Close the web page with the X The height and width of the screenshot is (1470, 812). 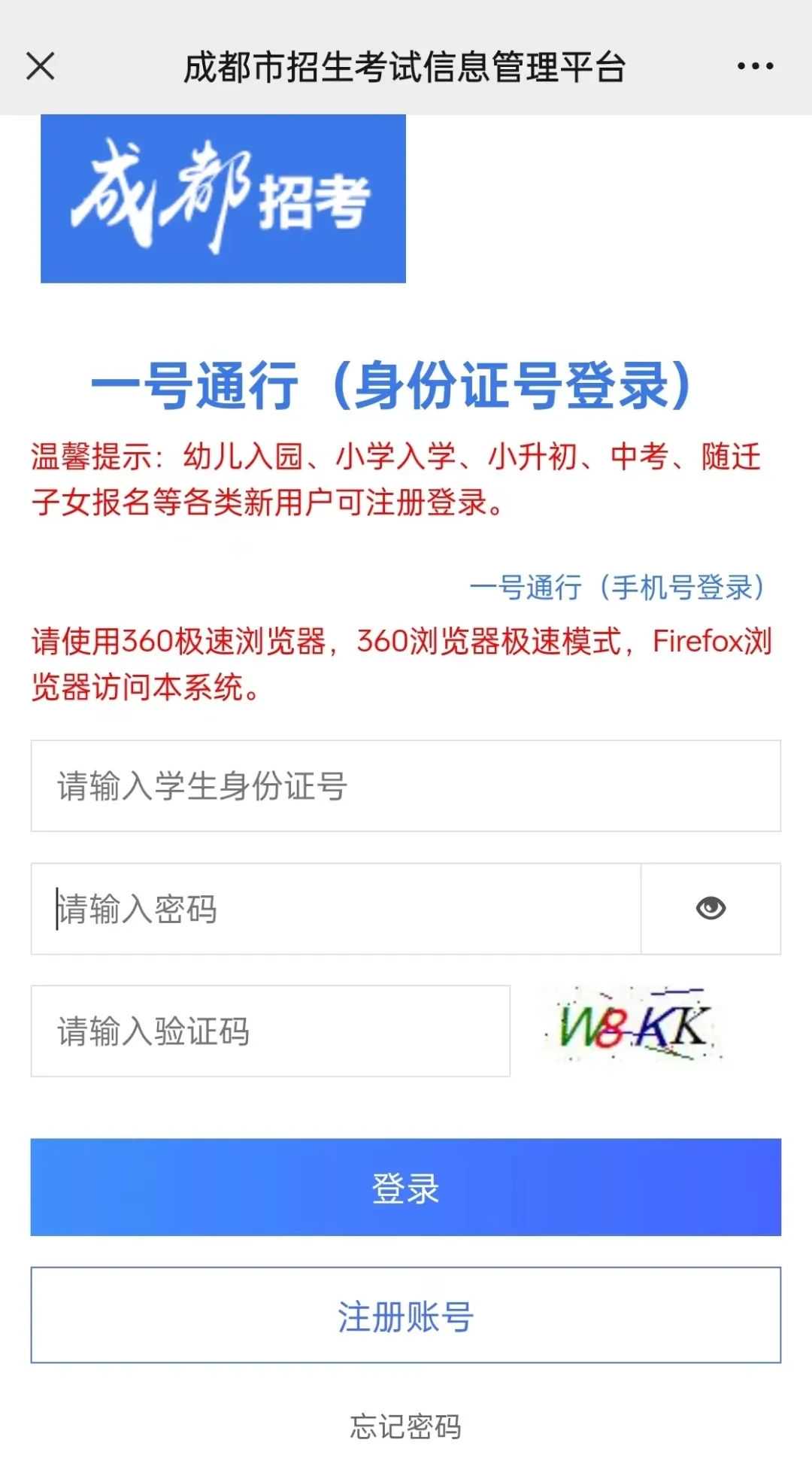[41, 66]
